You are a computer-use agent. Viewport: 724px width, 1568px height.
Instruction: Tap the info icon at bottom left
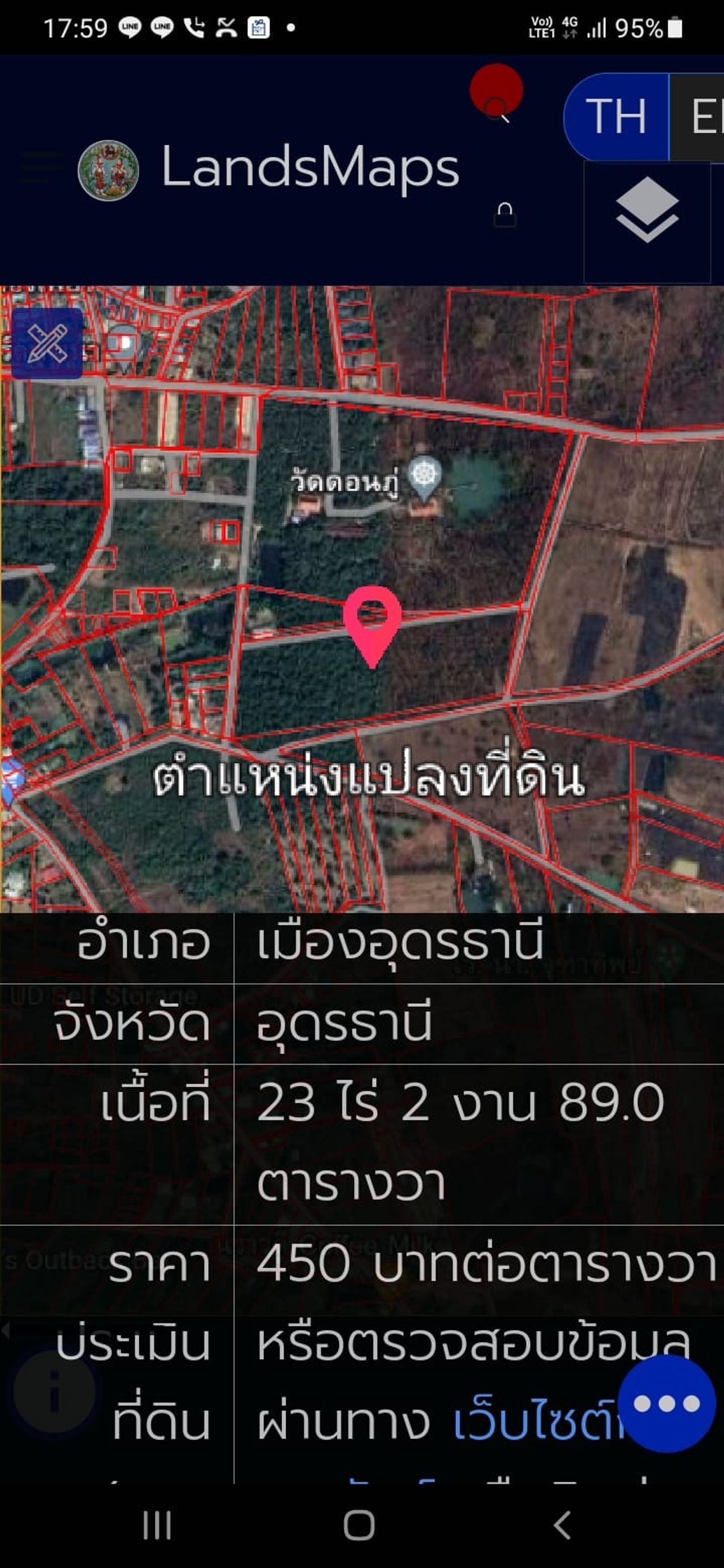55,1392
